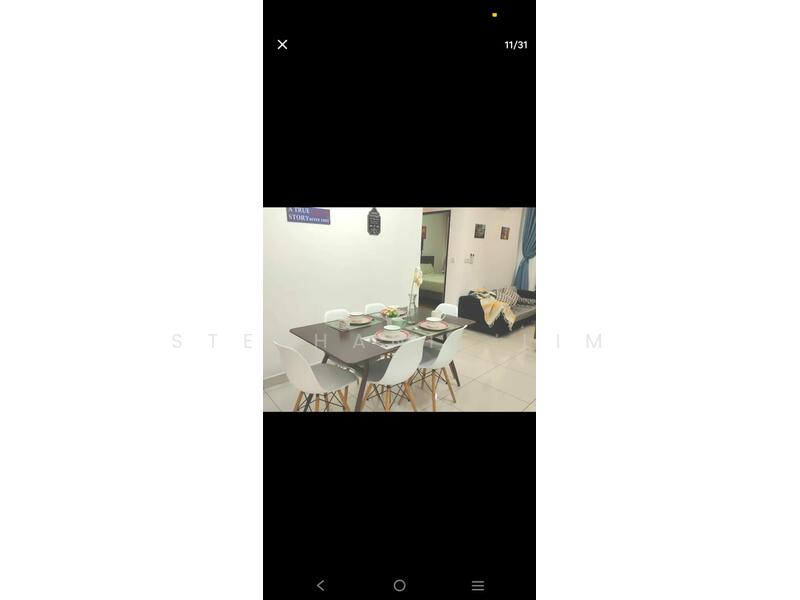Close the photo viewer
Viewport: 800px width, 600px height.
click(282, 45)
